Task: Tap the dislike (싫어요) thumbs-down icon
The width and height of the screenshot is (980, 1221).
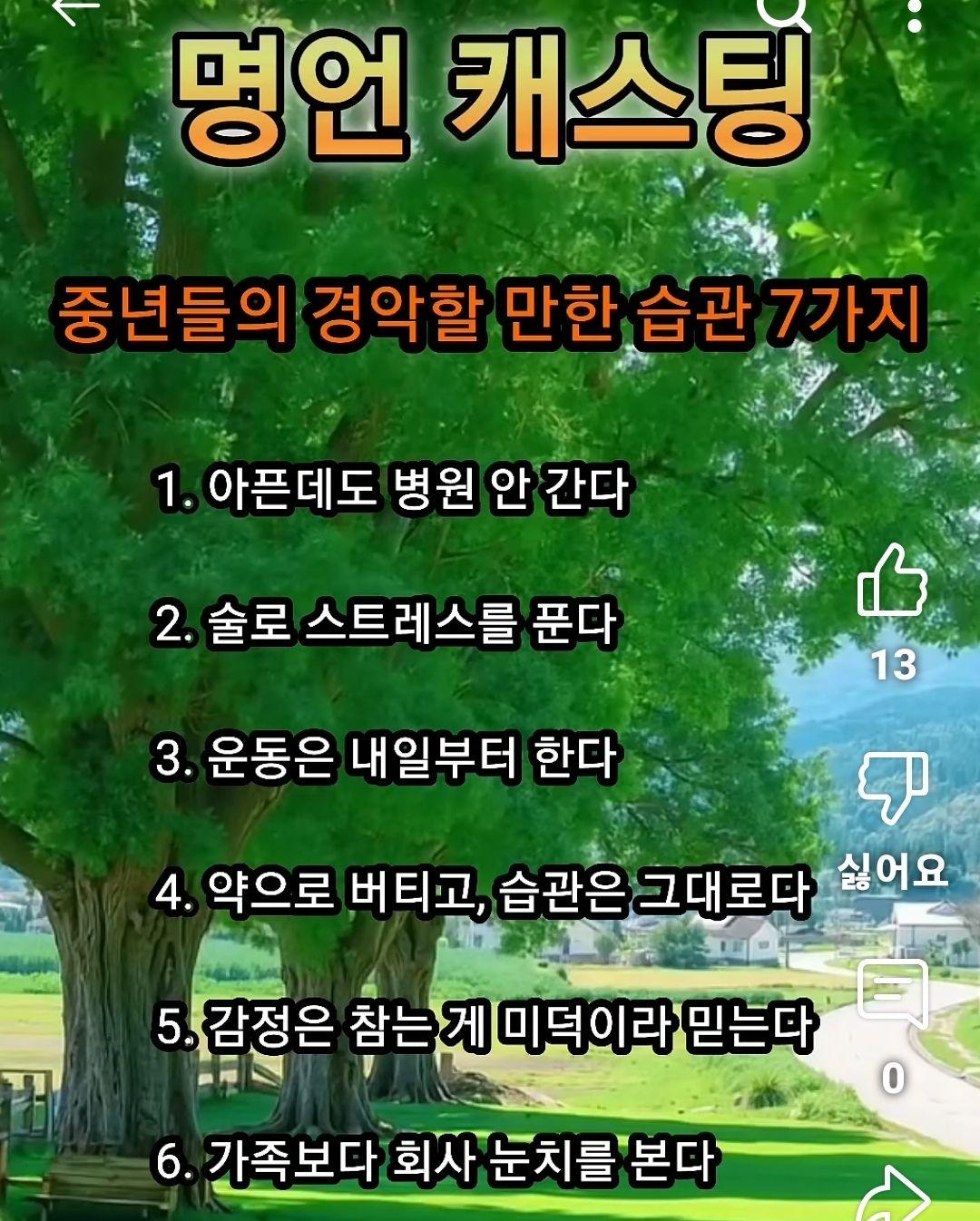Action: [x=893, y=787]
